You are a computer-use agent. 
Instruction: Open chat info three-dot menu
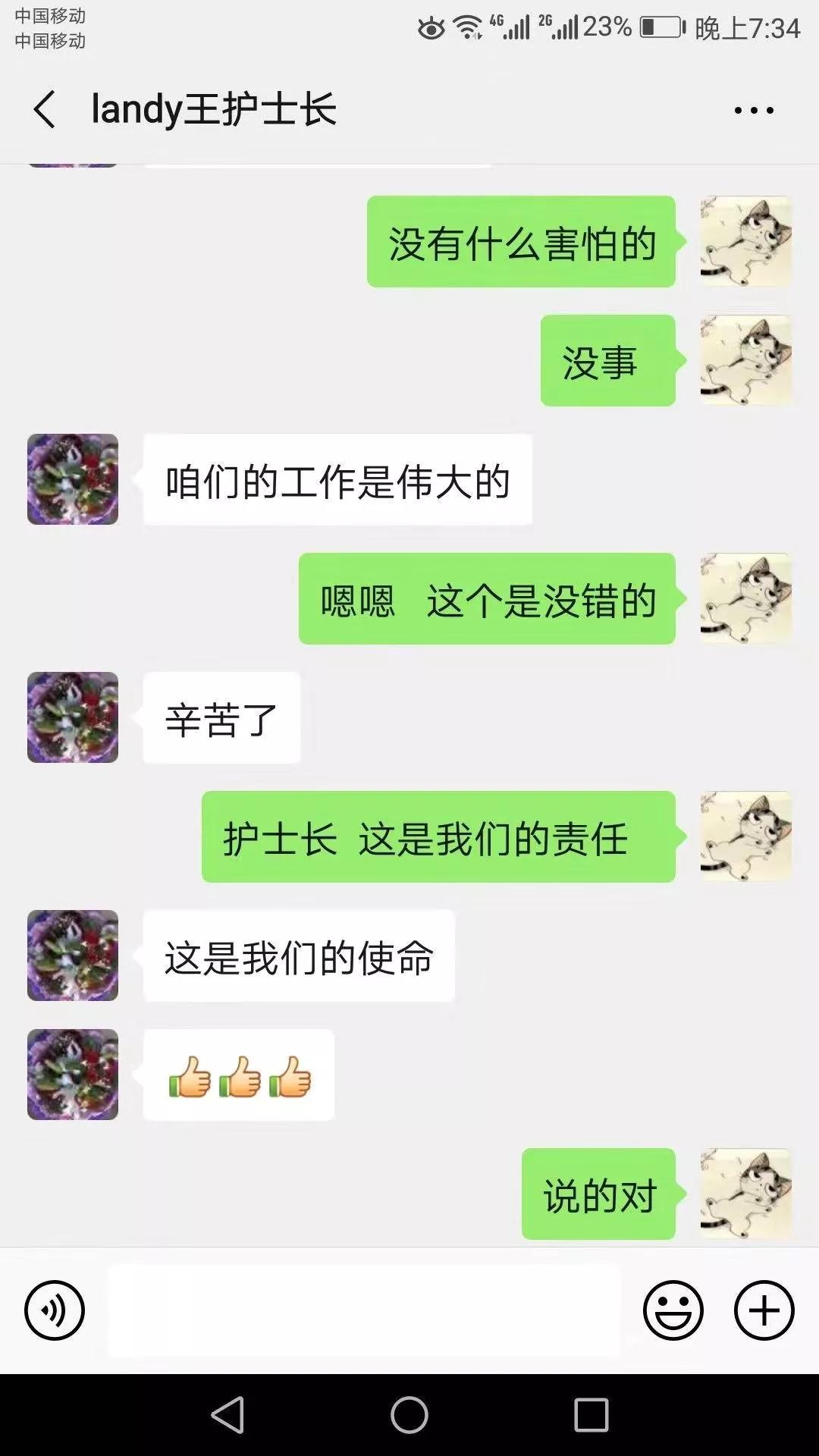tap(754, 110)
